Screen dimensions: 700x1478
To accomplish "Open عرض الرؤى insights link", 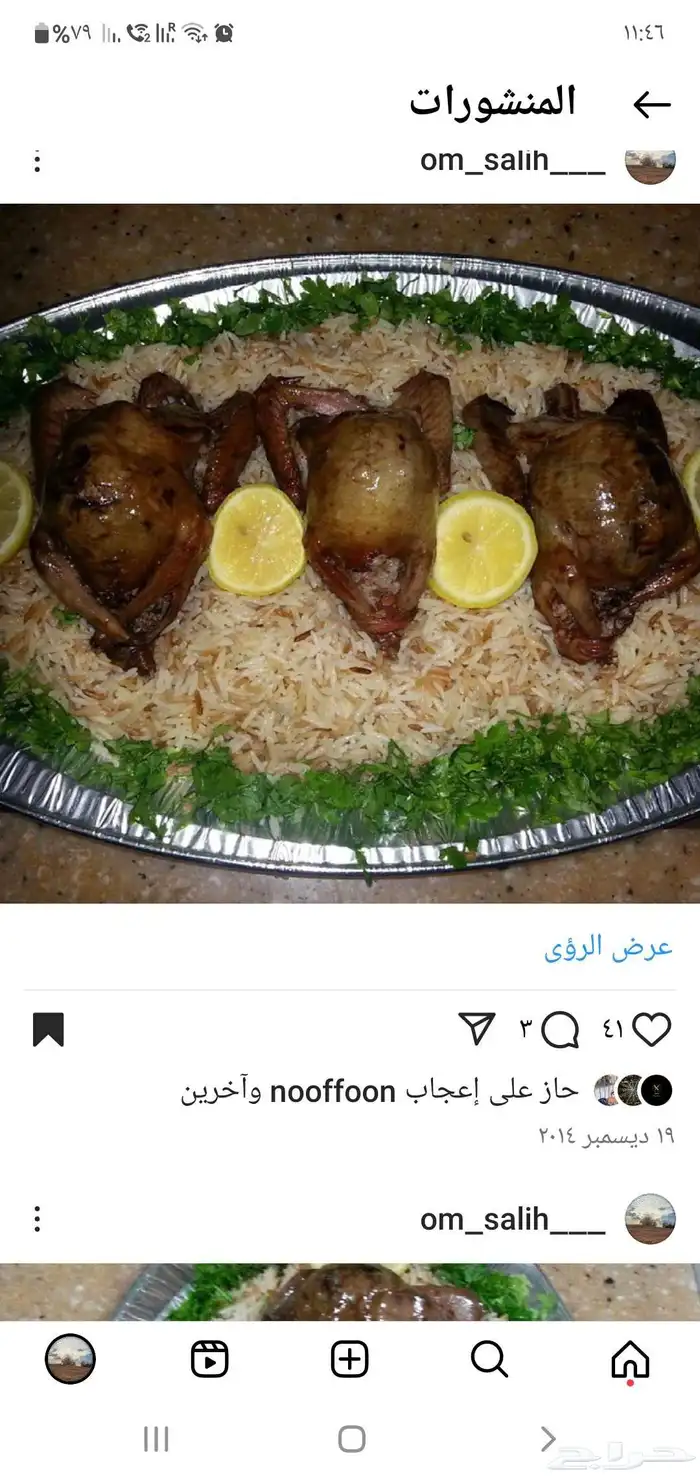I will coord(608,948).
